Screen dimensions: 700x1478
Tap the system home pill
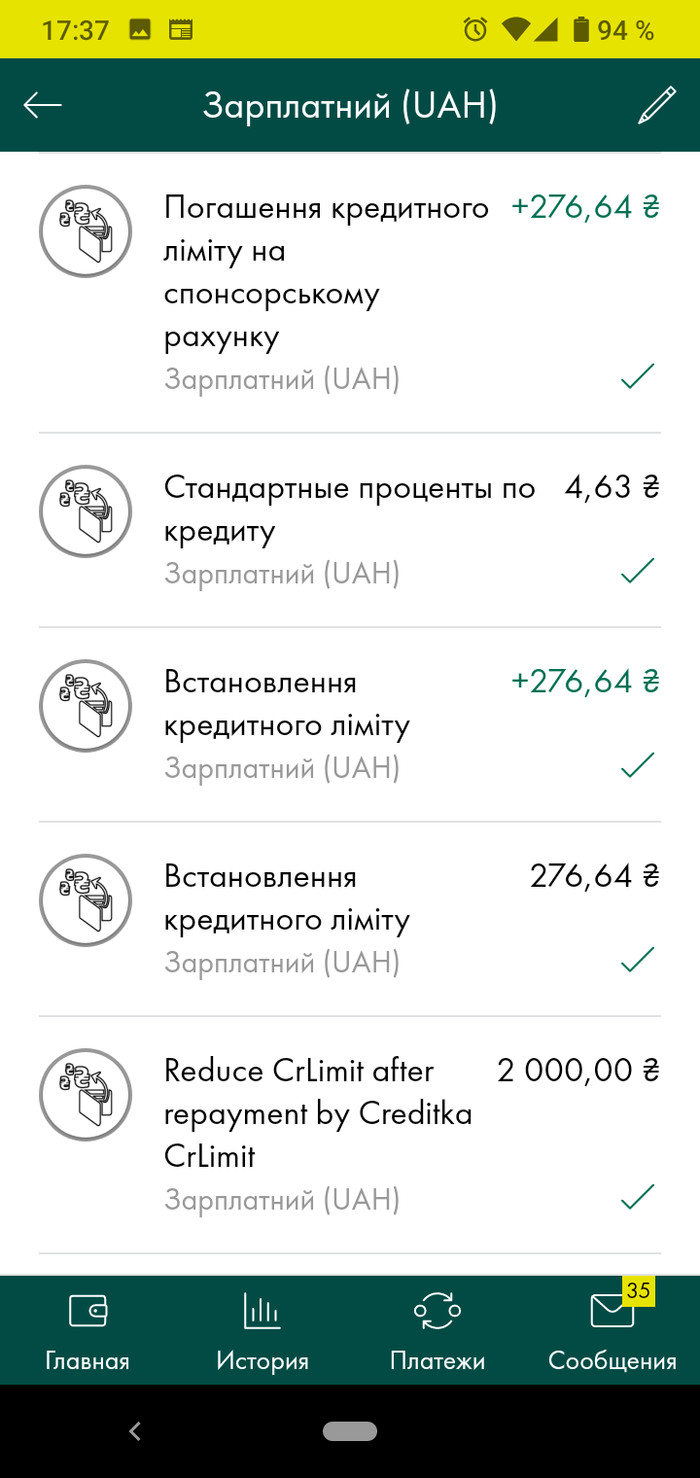tap(350, 1431)
